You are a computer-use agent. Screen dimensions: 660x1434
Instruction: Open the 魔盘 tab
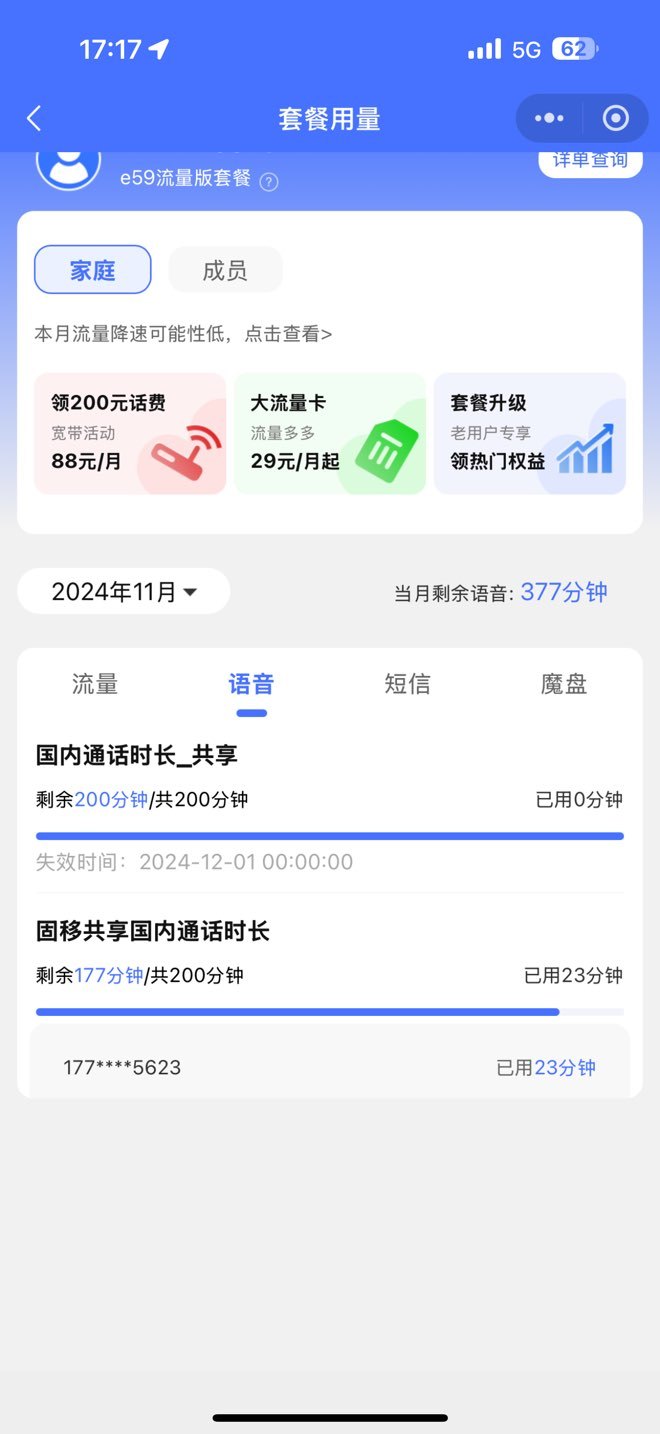(564, 685)
